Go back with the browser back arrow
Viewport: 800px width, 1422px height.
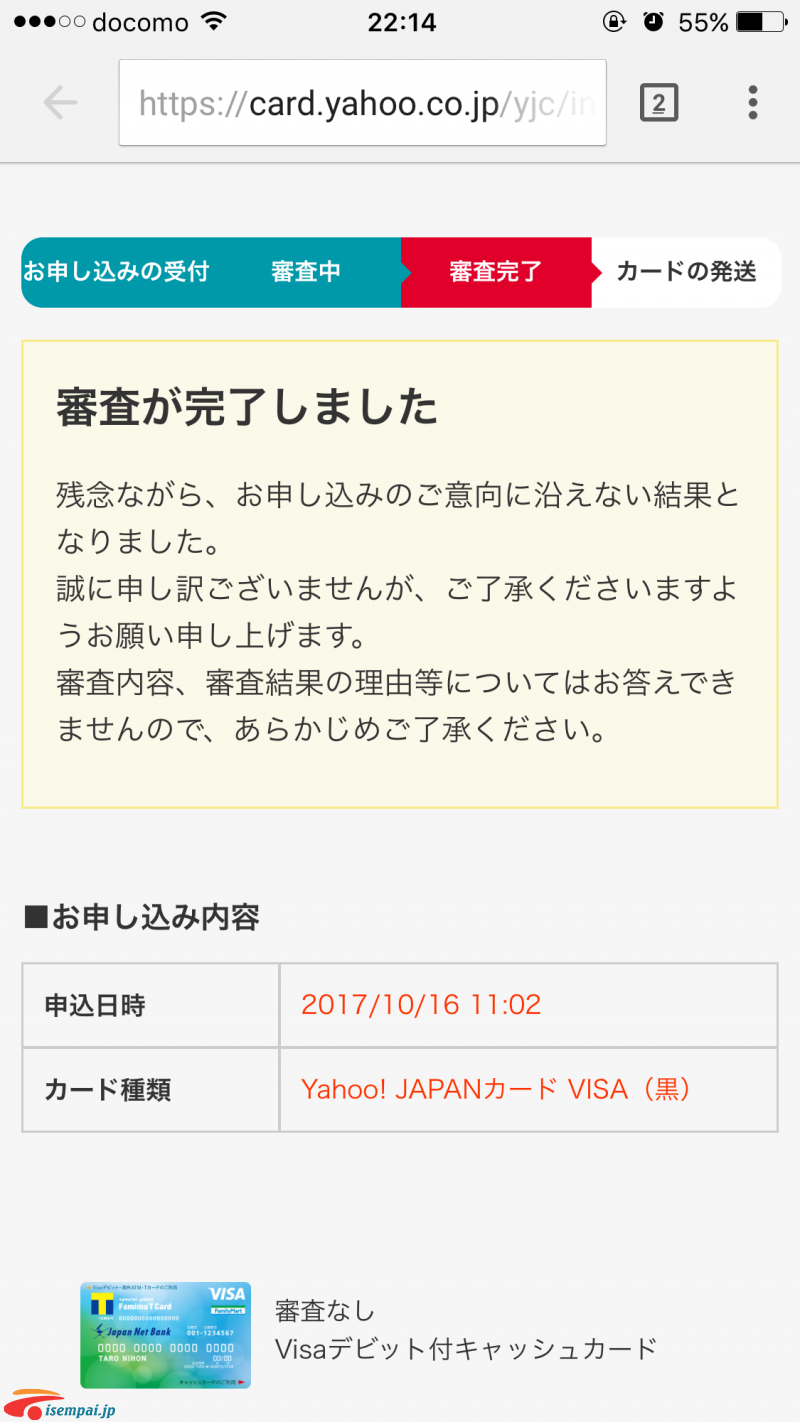coord(60,103)
